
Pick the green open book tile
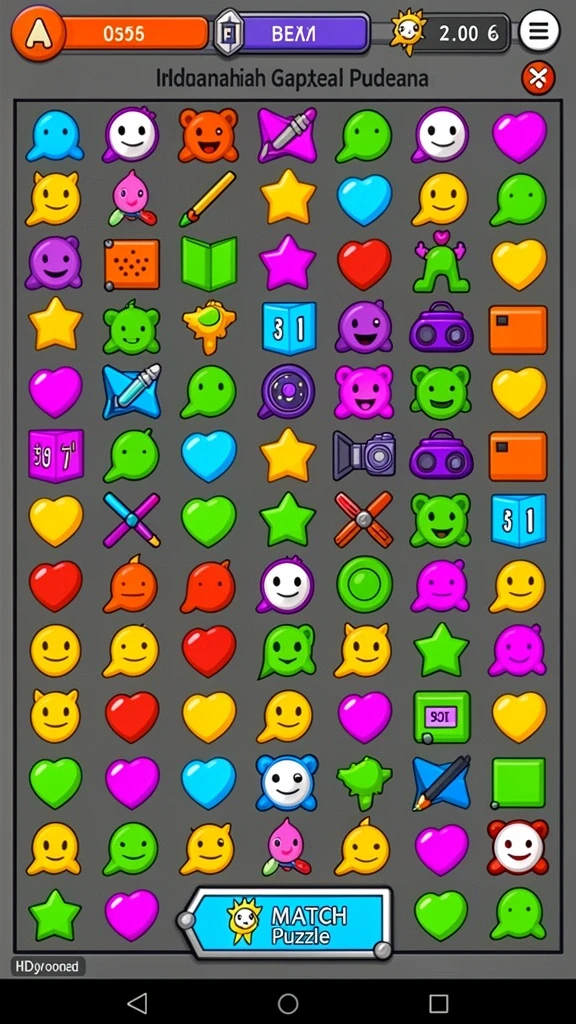click(x=209, y=263)
